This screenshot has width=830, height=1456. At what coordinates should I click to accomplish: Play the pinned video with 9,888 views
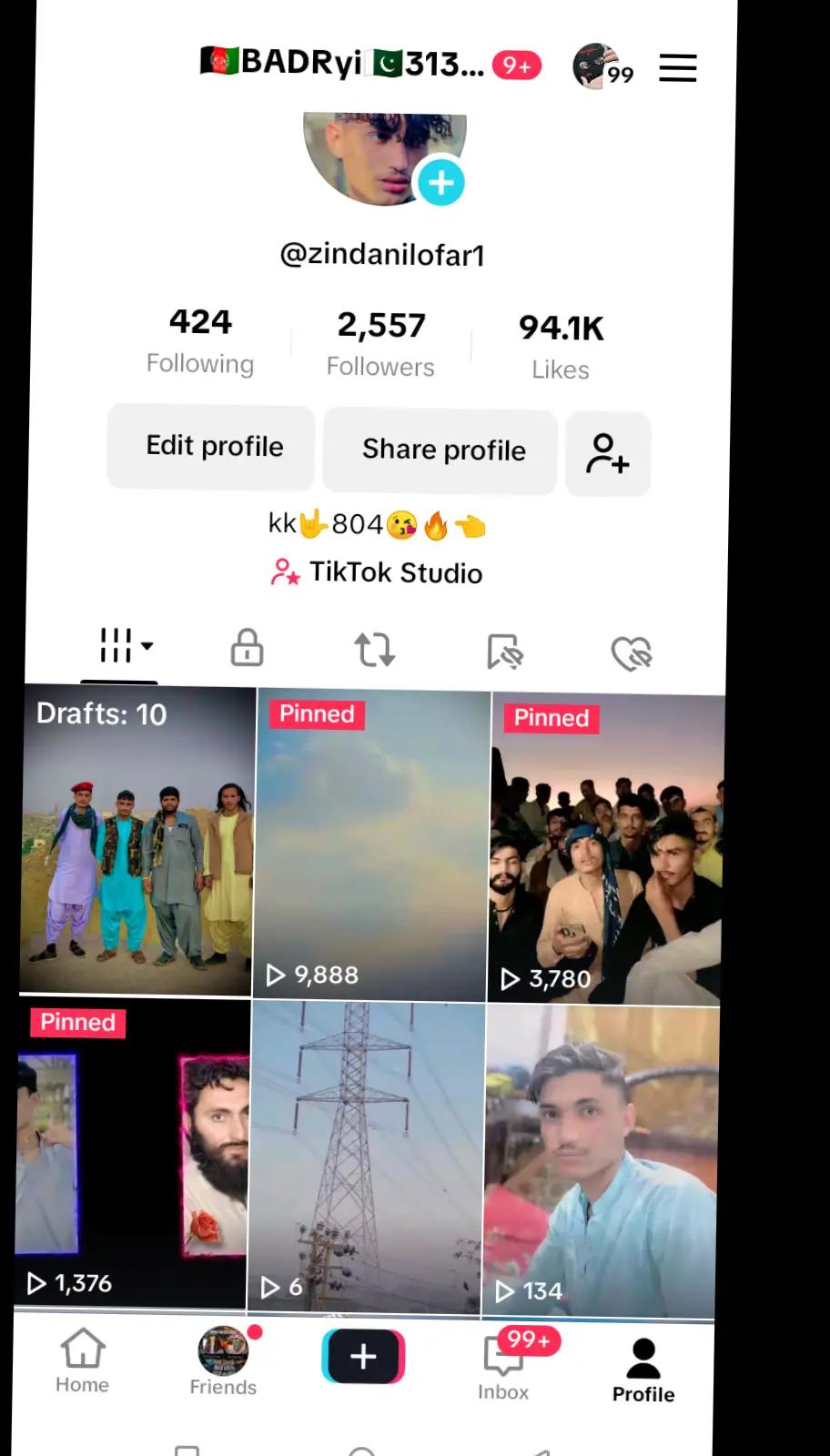coord(371,846)
